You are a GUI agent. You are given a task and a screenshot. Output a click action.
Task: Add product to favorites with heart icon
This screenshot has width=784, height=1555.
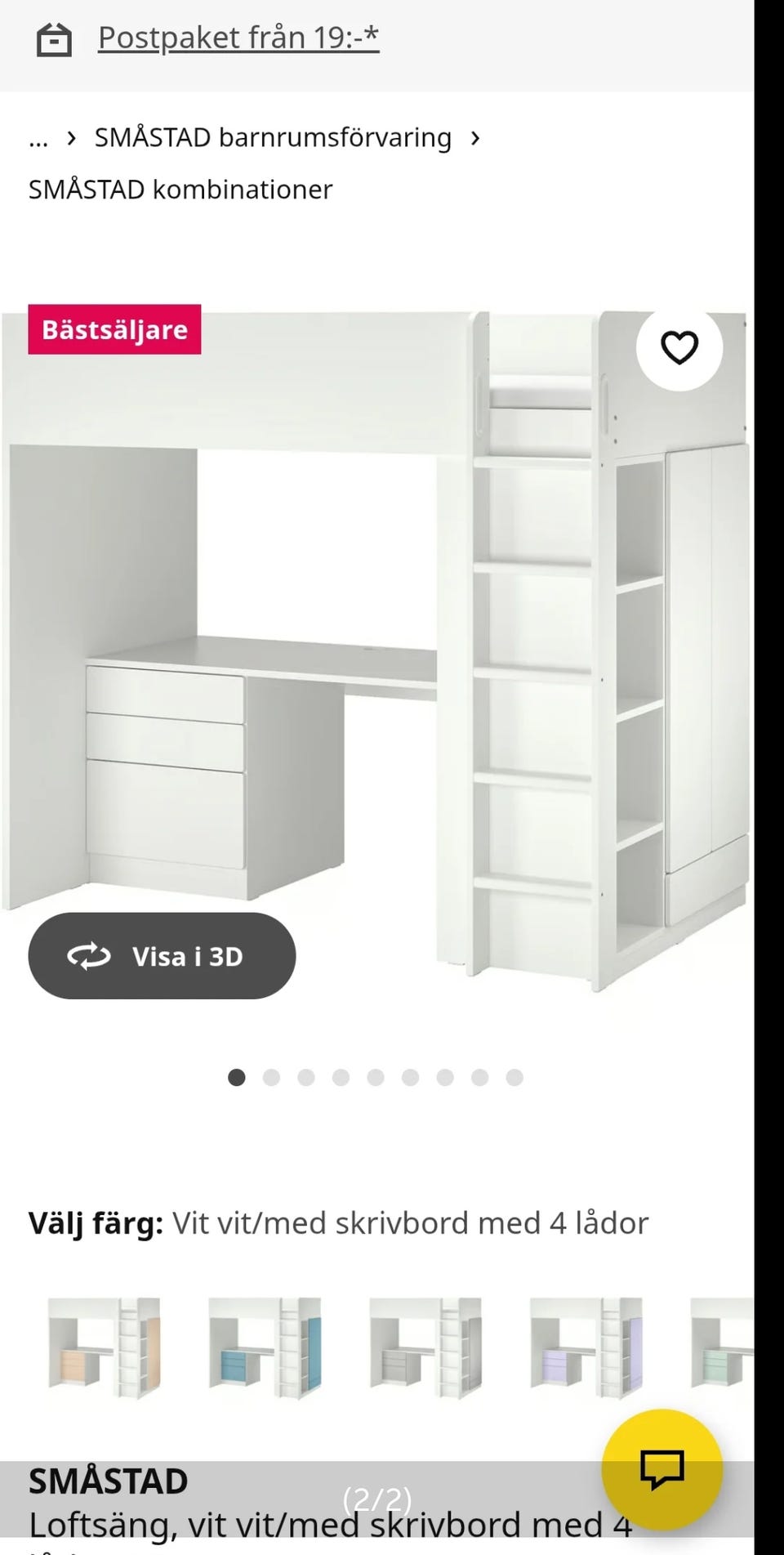click(679, 348)
